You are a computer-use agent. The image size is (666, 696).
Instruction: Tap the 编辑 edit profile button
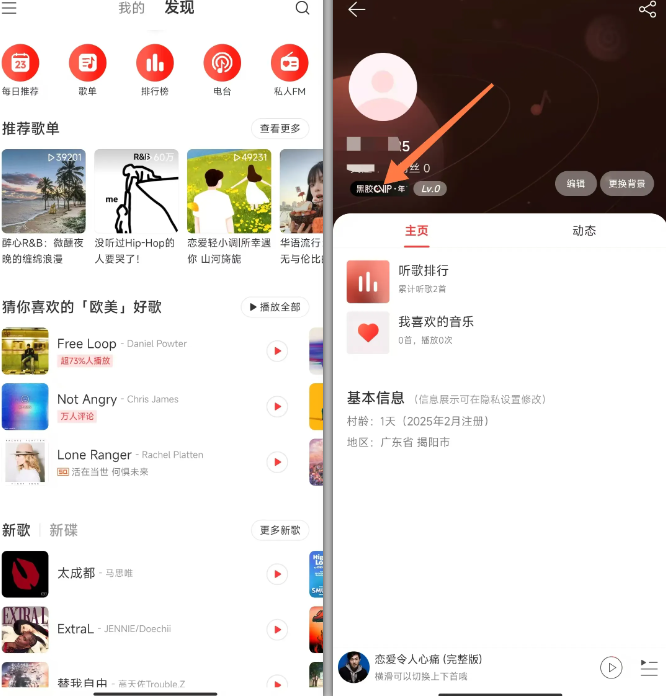coord(576,183)
